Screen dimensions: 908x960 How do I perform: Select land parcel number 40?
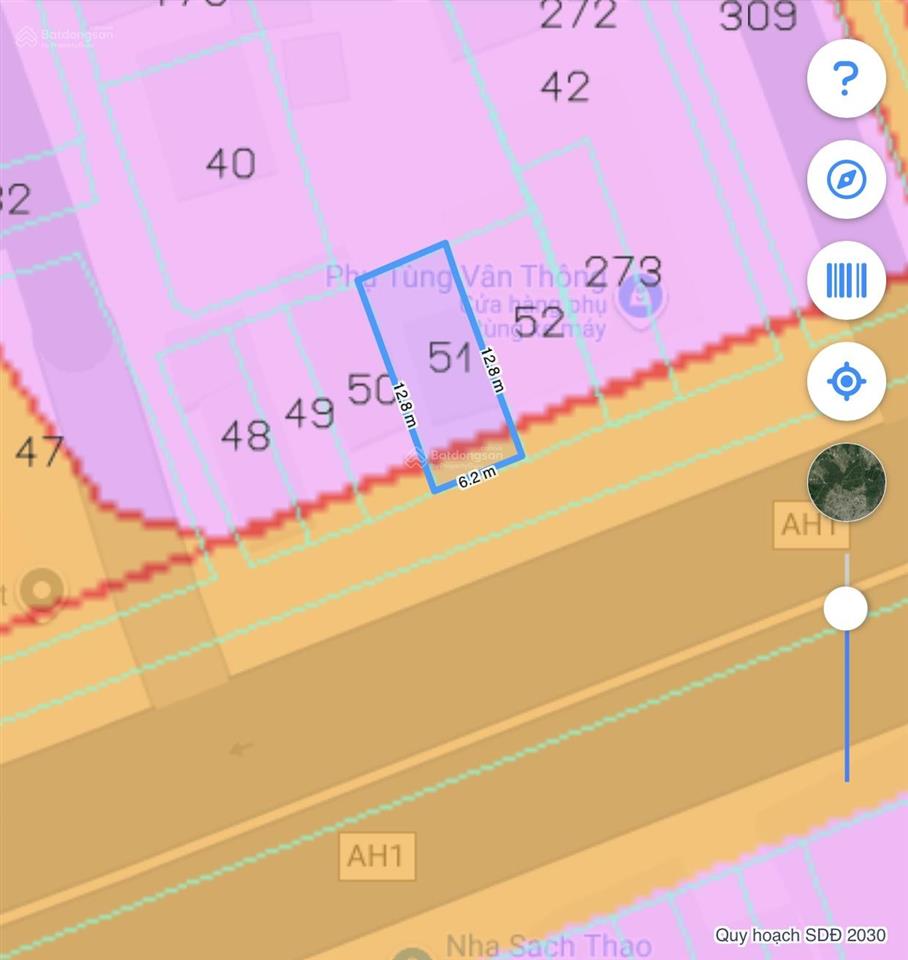tap(231, 163)
